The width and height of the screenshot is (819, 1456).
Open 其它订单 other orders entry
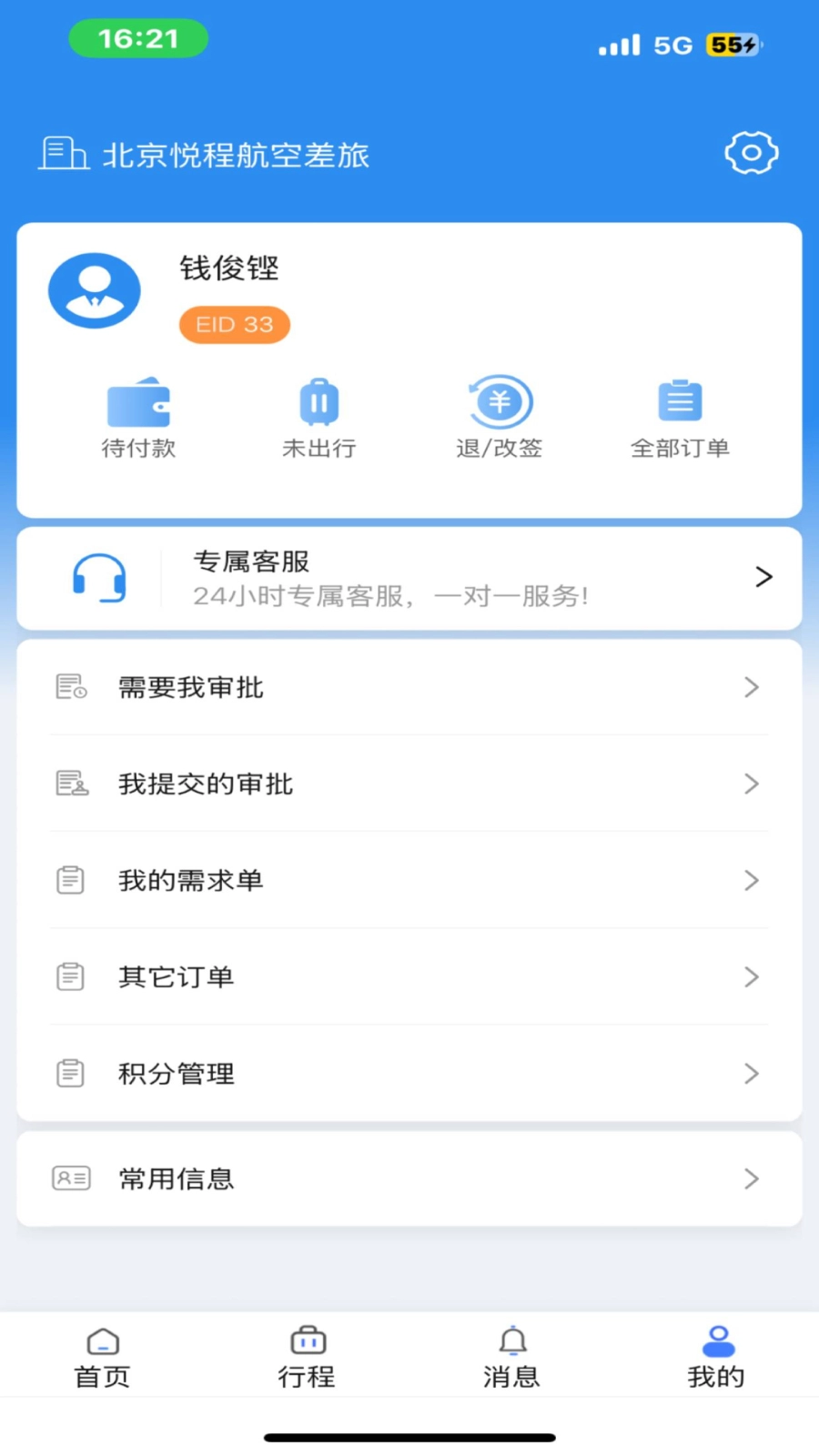coord(409,976)
